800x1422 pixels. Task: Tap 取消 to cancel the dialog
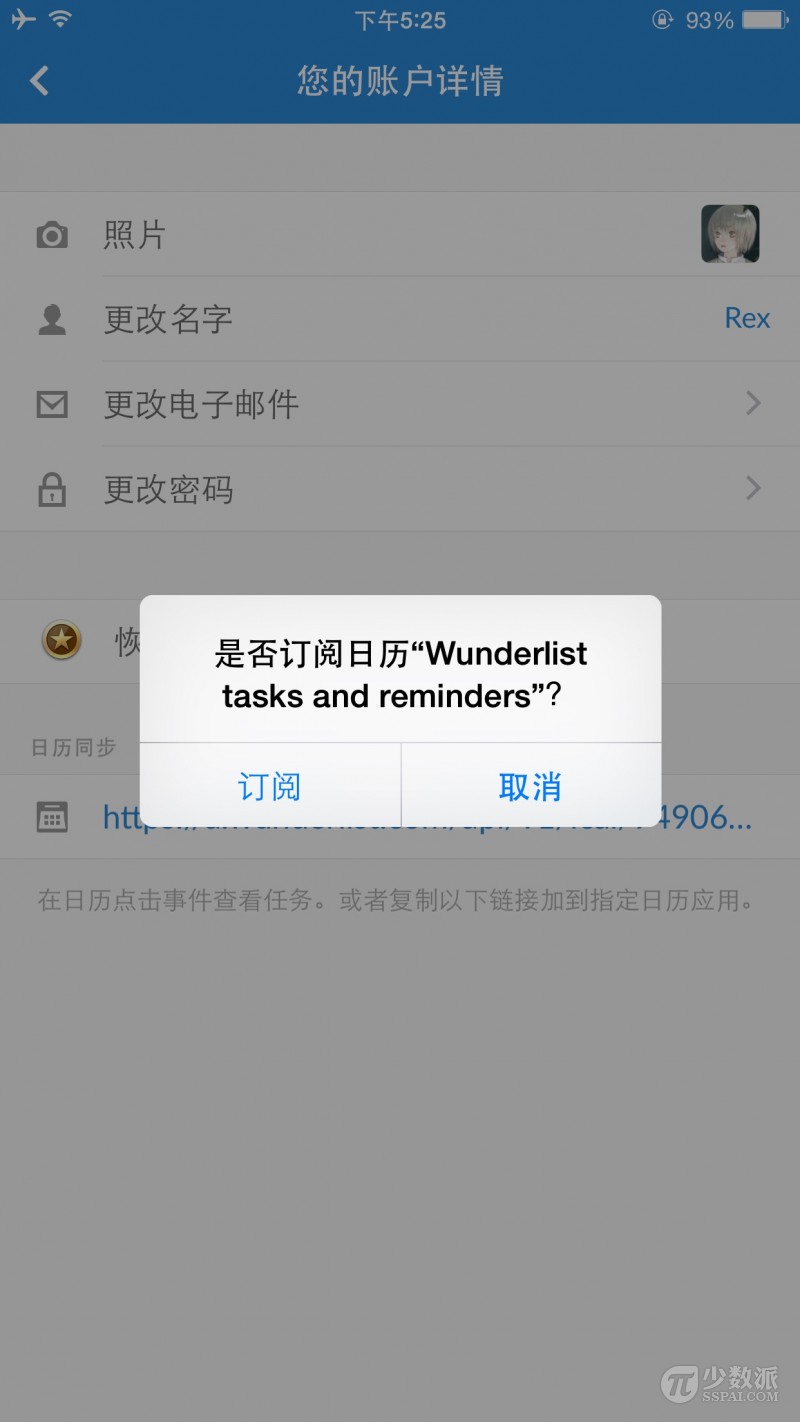[531, 786]
